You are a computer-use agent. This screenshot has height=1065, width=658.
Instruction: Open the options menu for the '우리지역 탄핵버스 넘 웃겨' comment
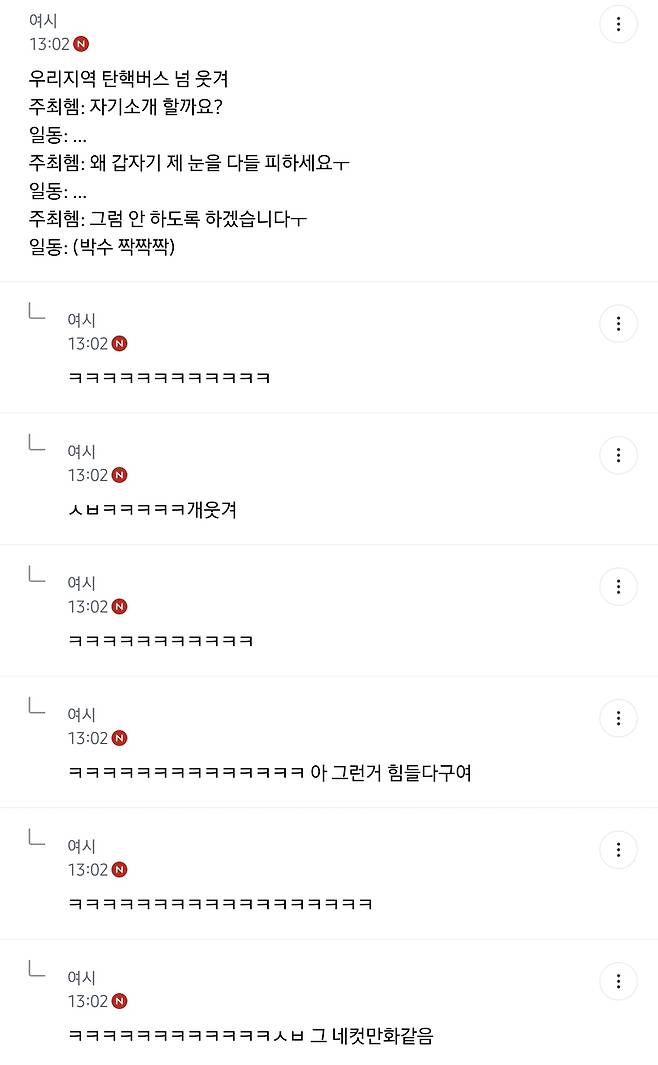618,25
